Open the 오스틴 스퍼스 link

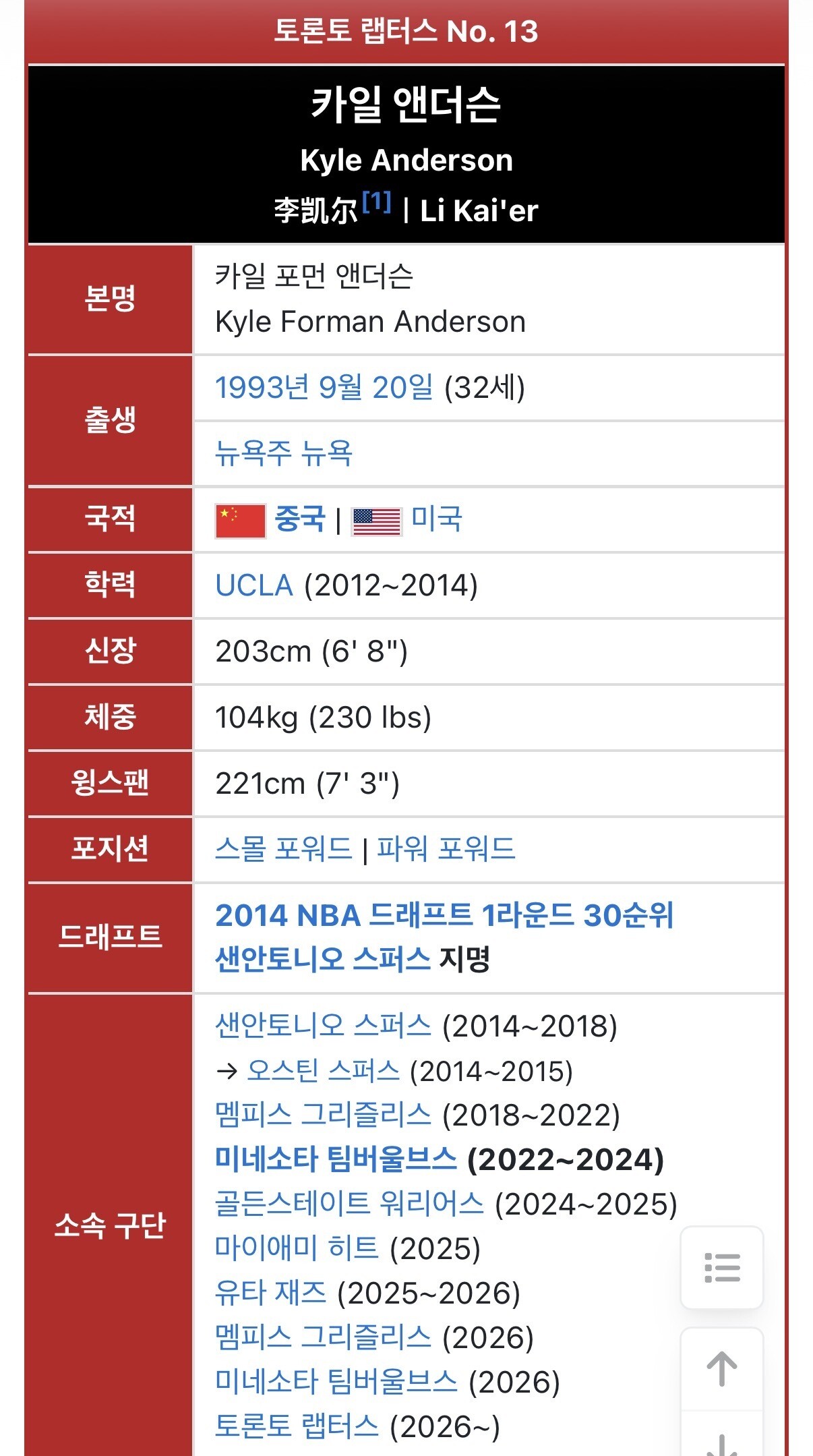pos(323,1071)
